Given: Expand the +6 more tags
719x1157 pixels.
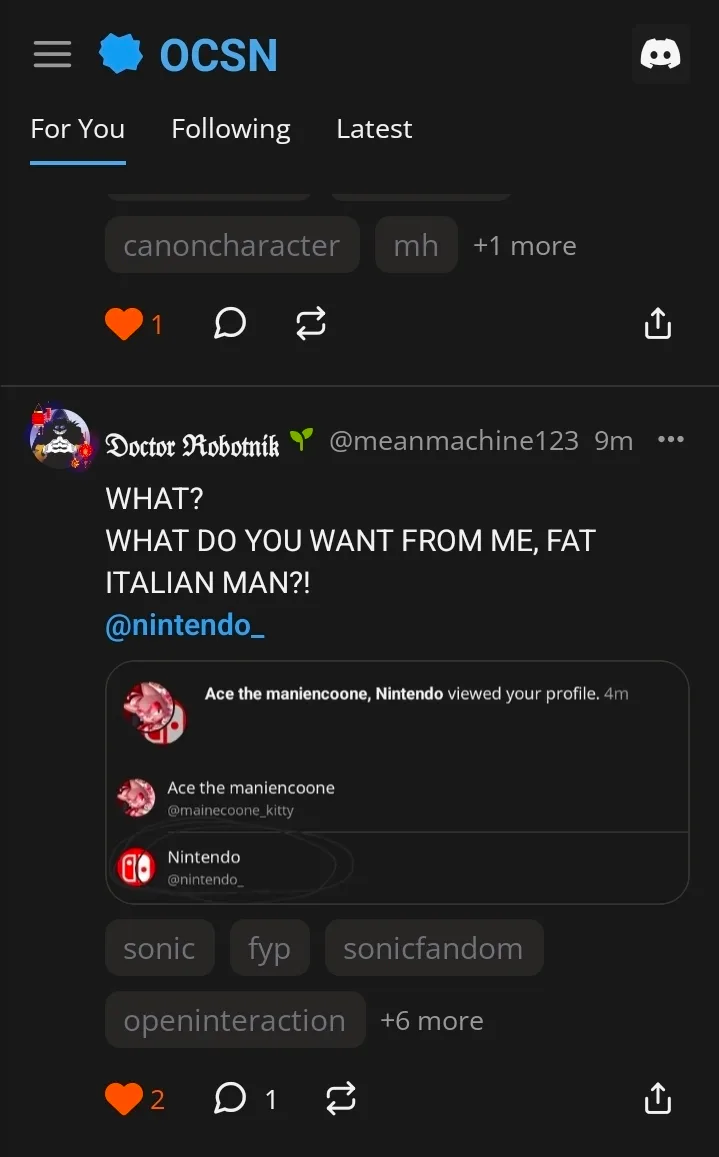Looking at the screenshot, I should coord(432,1021).
